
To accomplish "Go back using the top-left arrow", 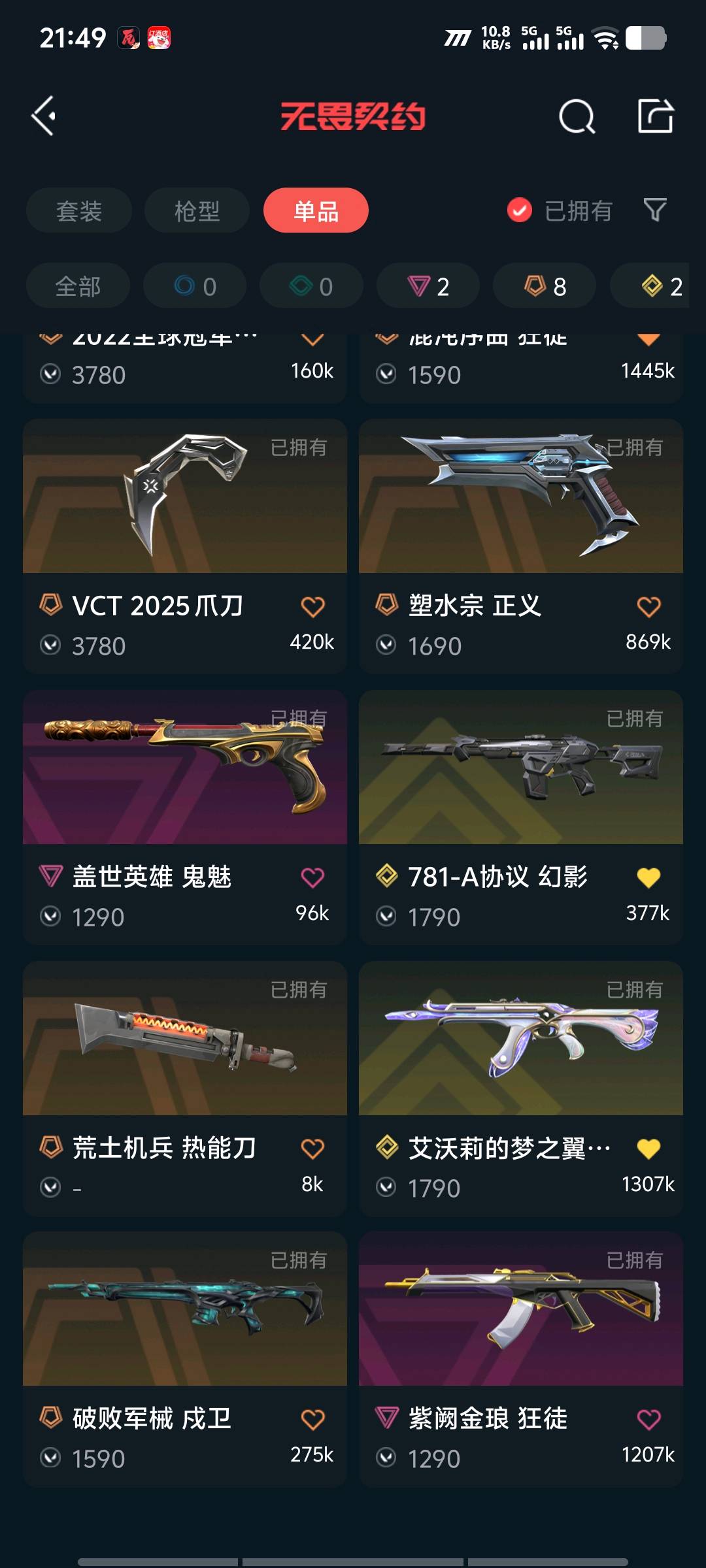I will coord(44,116).
